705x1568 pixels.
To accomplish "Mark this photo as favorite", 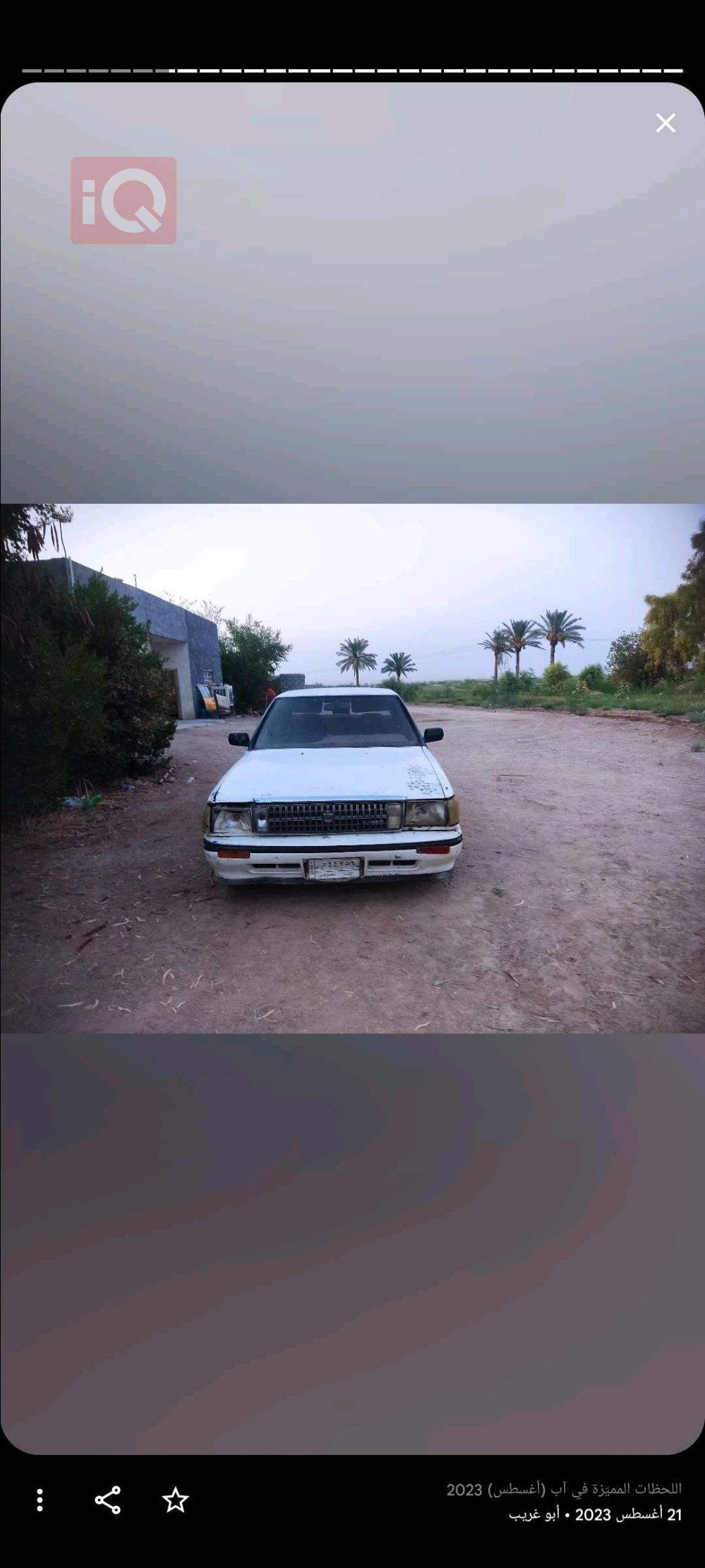I will 176,1500.
